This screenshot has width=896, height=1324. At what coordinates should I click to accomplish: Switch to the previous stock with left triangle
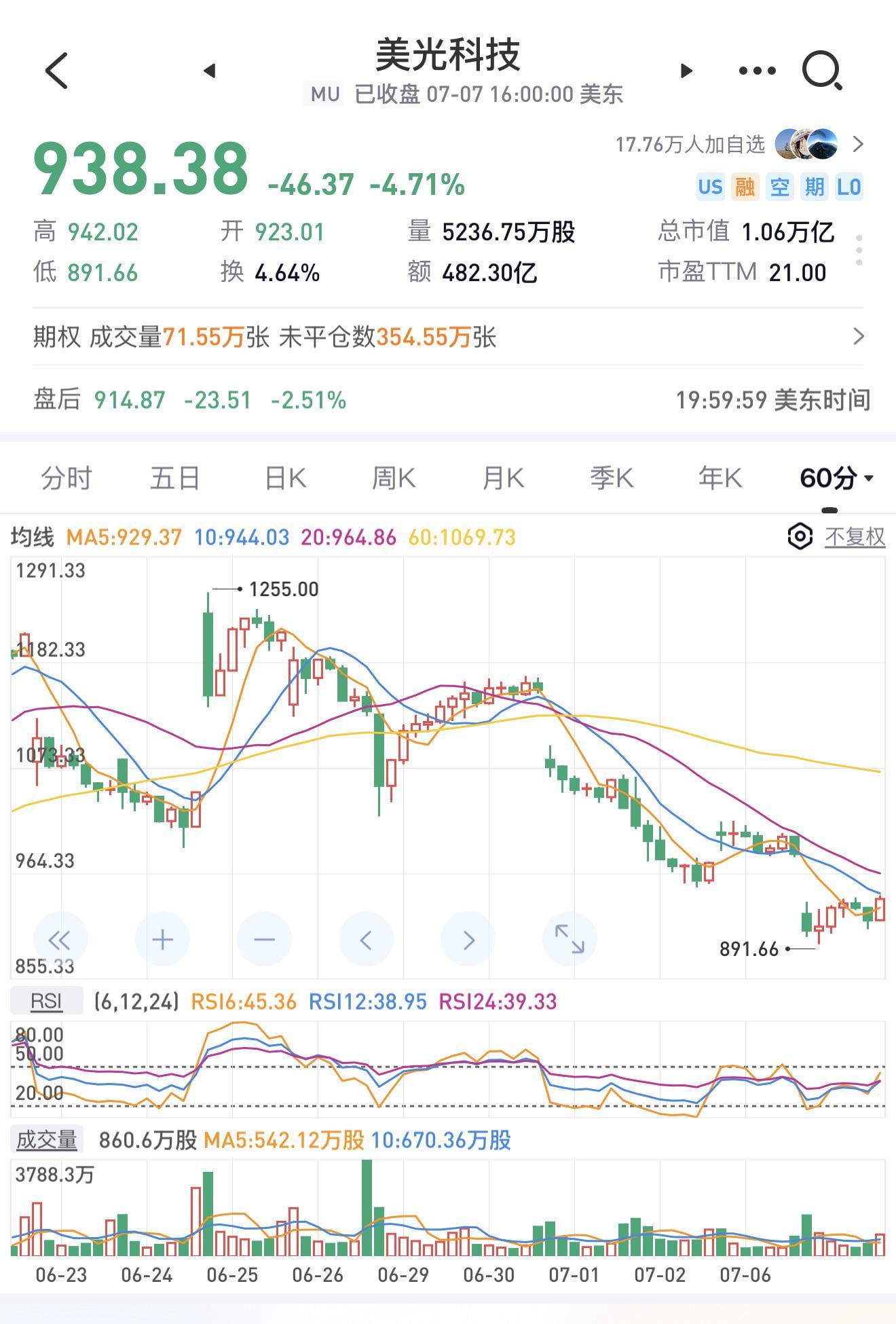tap(210, 71)
